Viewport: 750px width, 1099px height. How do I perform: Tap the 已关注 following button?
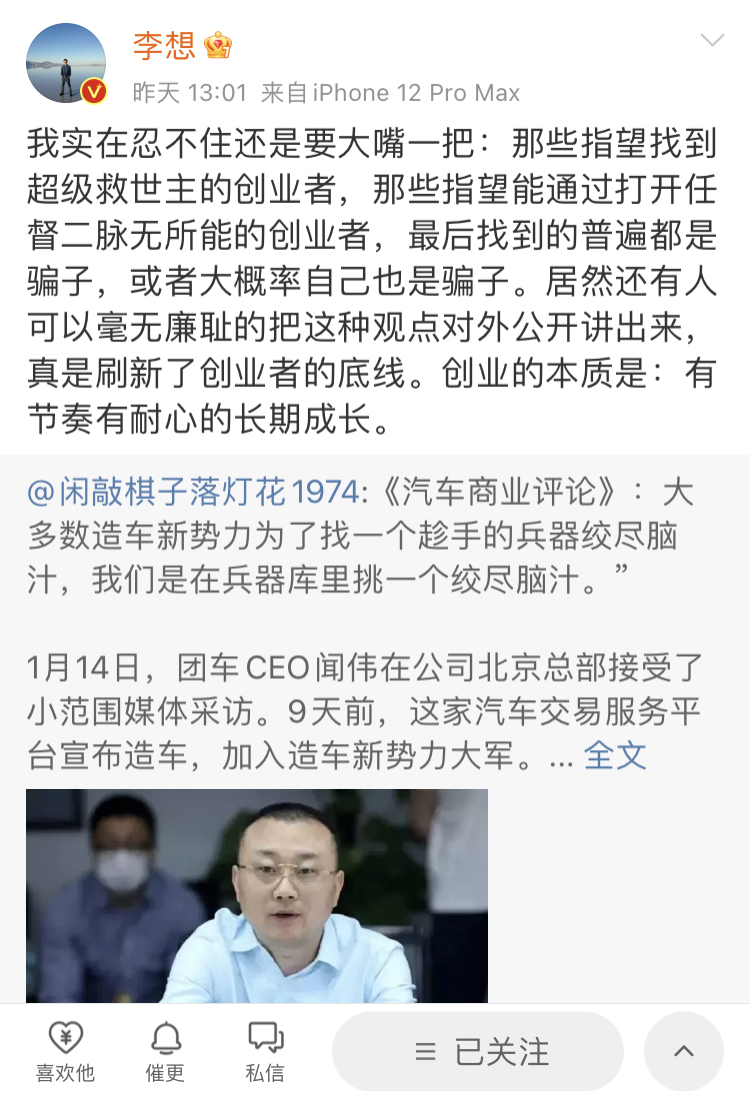point(479,1051)
